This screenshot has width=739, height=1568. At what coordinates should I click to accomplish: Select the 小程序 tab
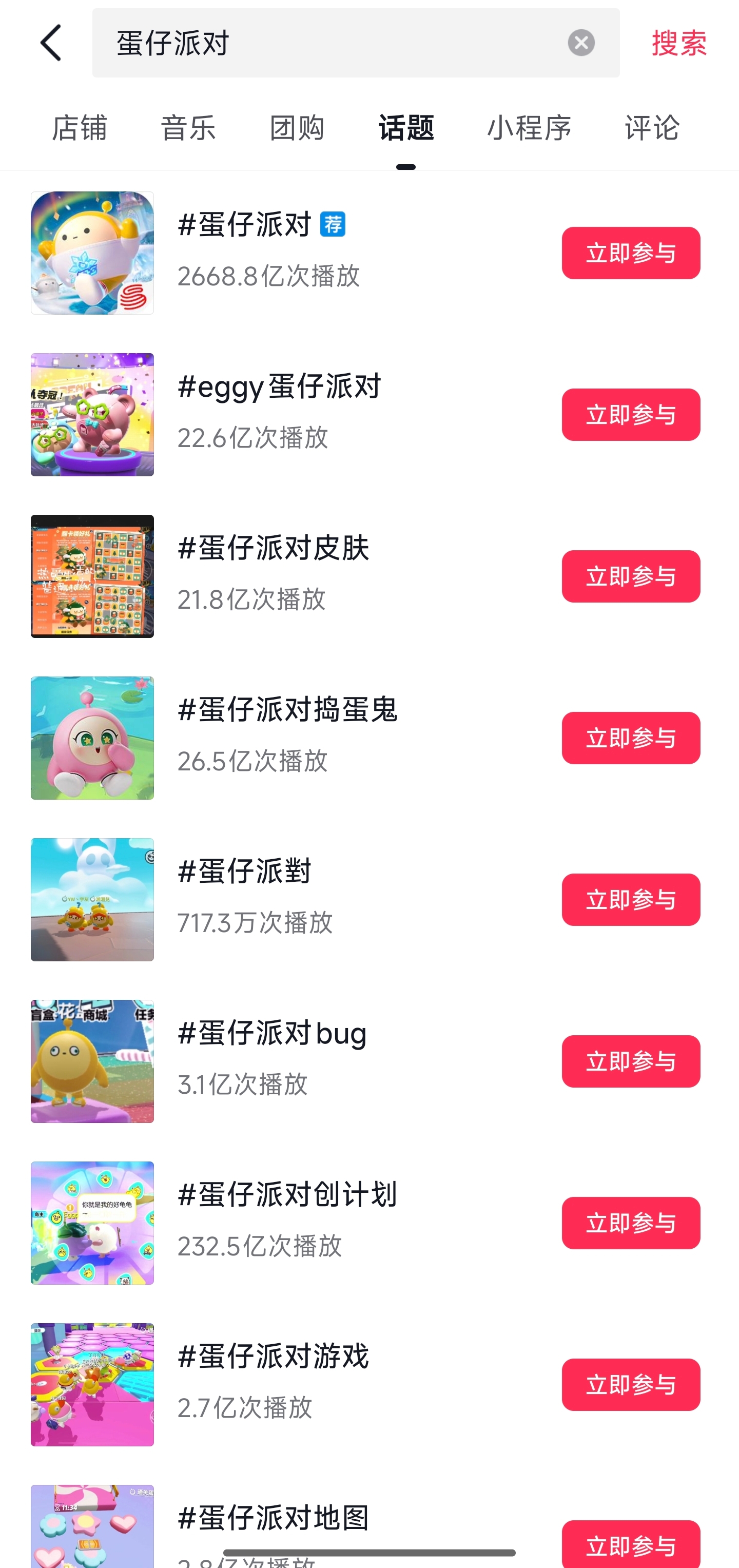pos(529,128)
